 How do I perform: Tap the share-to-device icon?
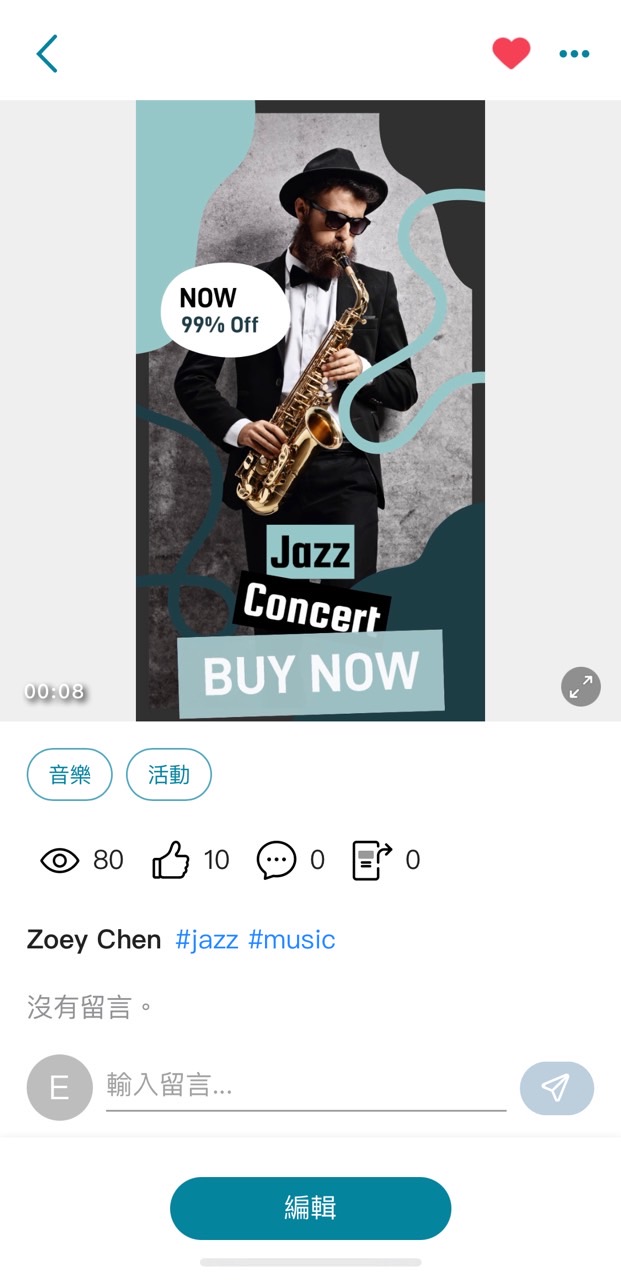[371, 860]
